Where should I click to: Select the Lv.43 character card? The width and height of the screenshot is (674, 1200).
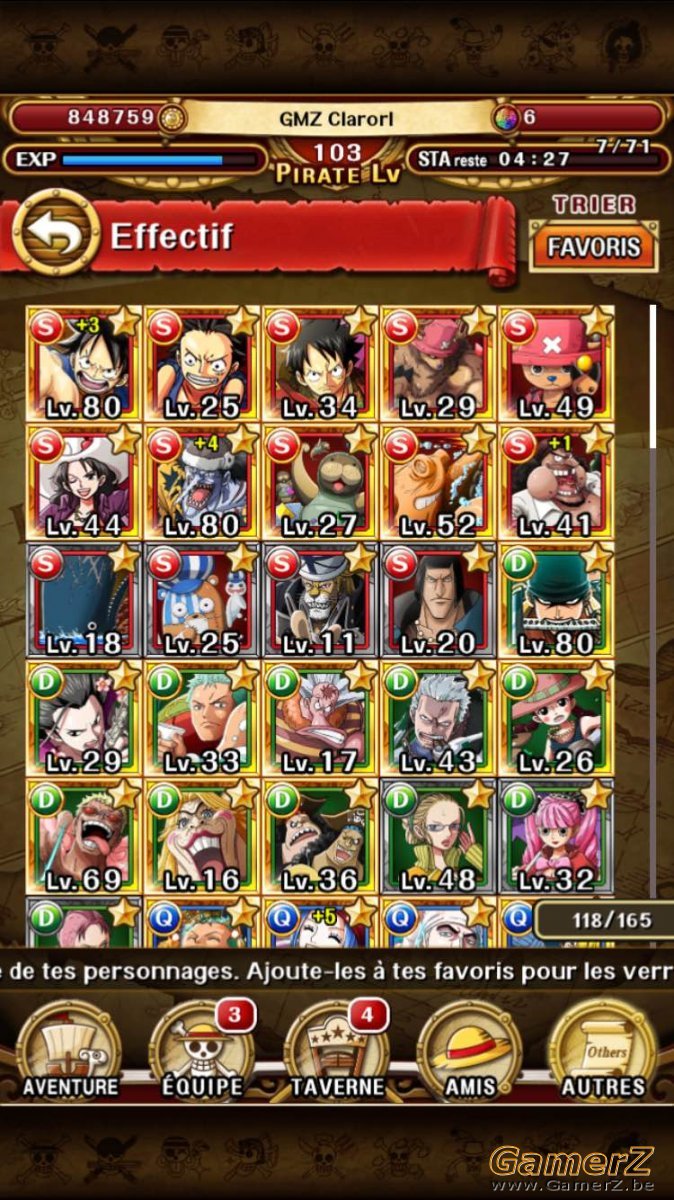(438, 718)
